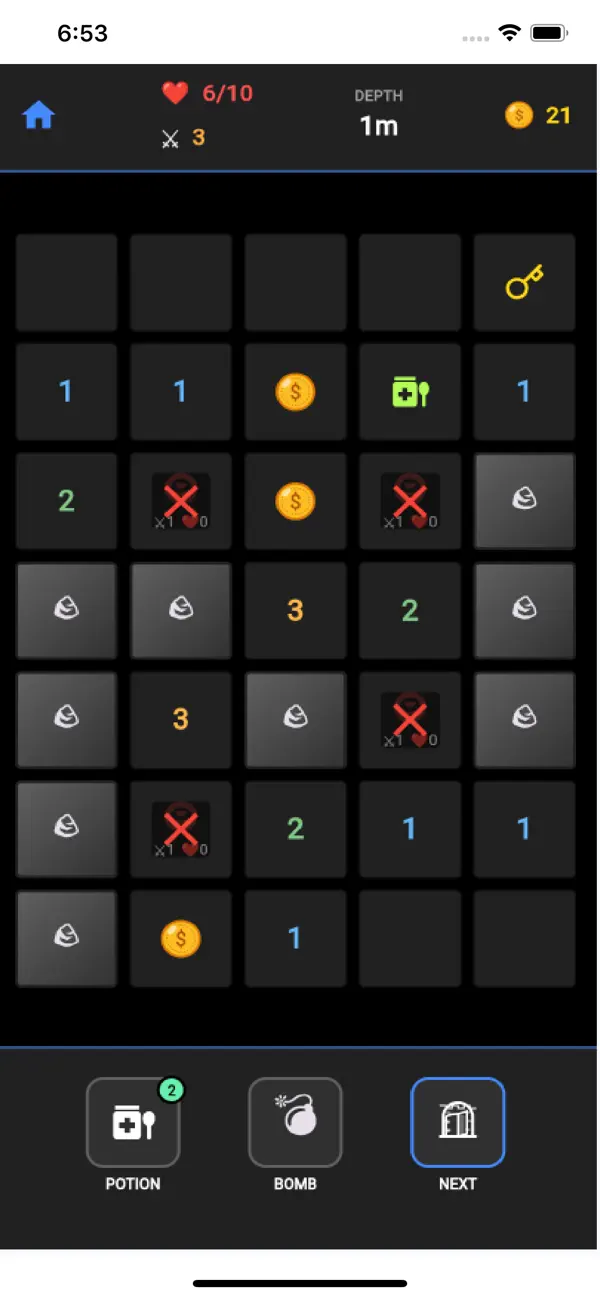Collect the coin beside the green potion tile
The width and height of the screenshot is (600, 1299).
pos(295,392)
